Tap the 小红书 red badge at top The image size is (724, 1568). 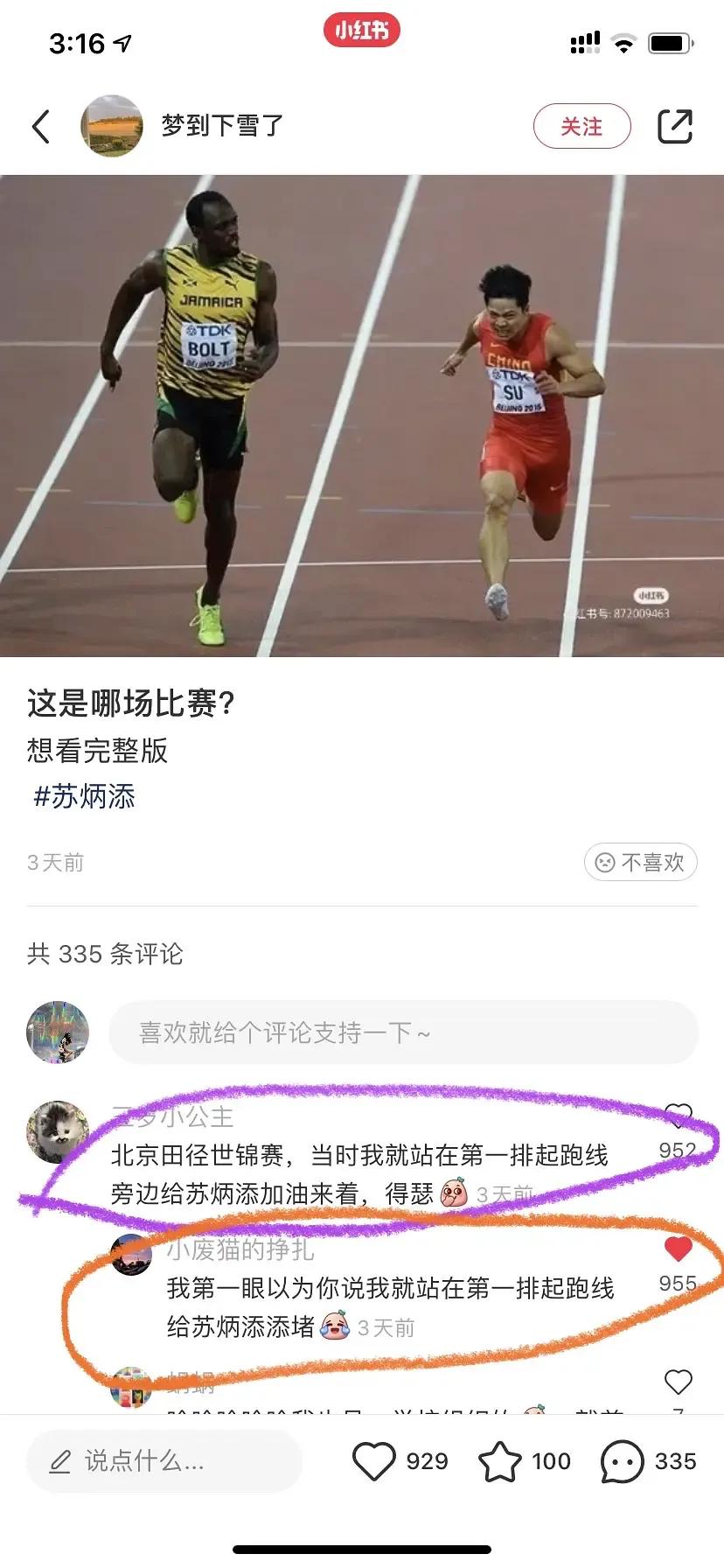pos(362,29)
